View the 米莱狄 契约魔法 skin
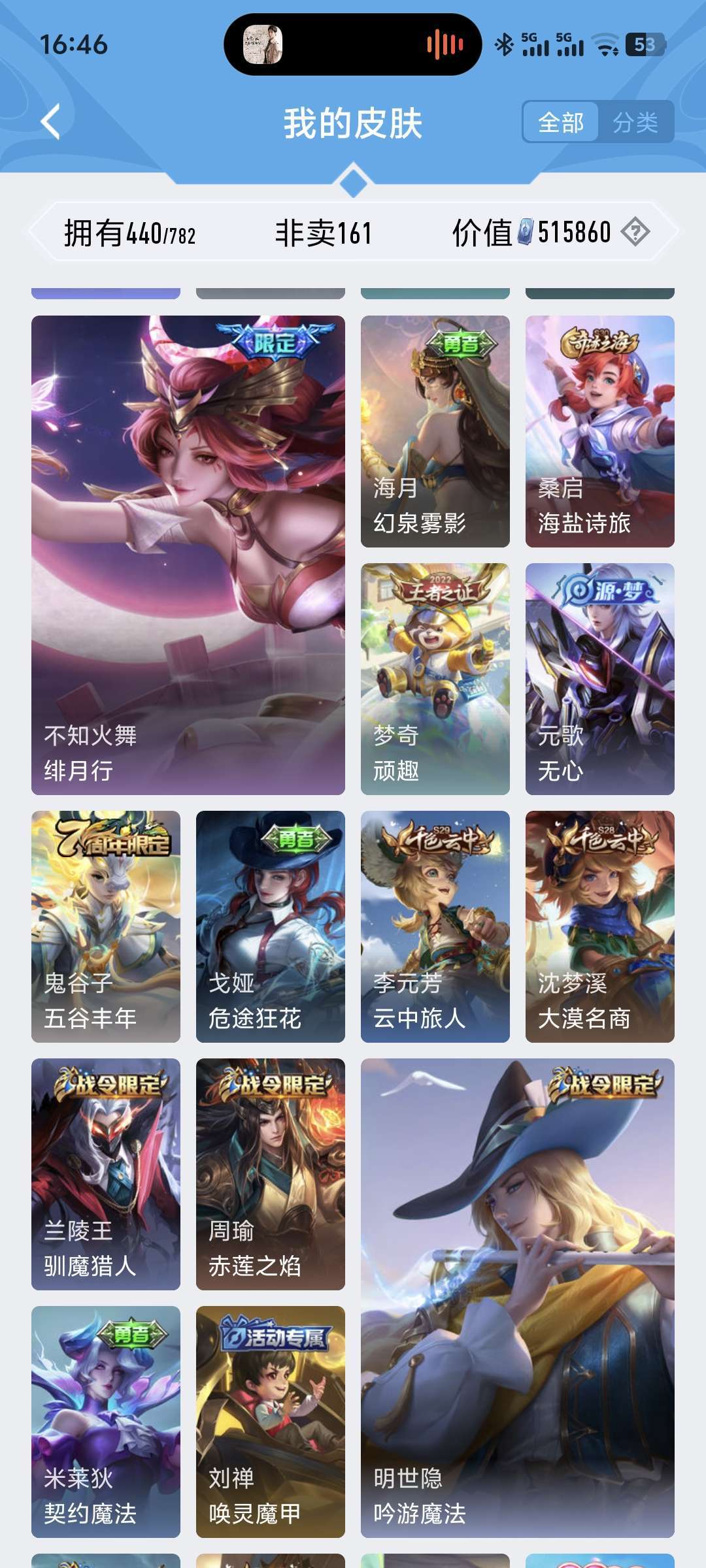The height and width of the screenshot is (1568, 706). [x=106, y=1422]
